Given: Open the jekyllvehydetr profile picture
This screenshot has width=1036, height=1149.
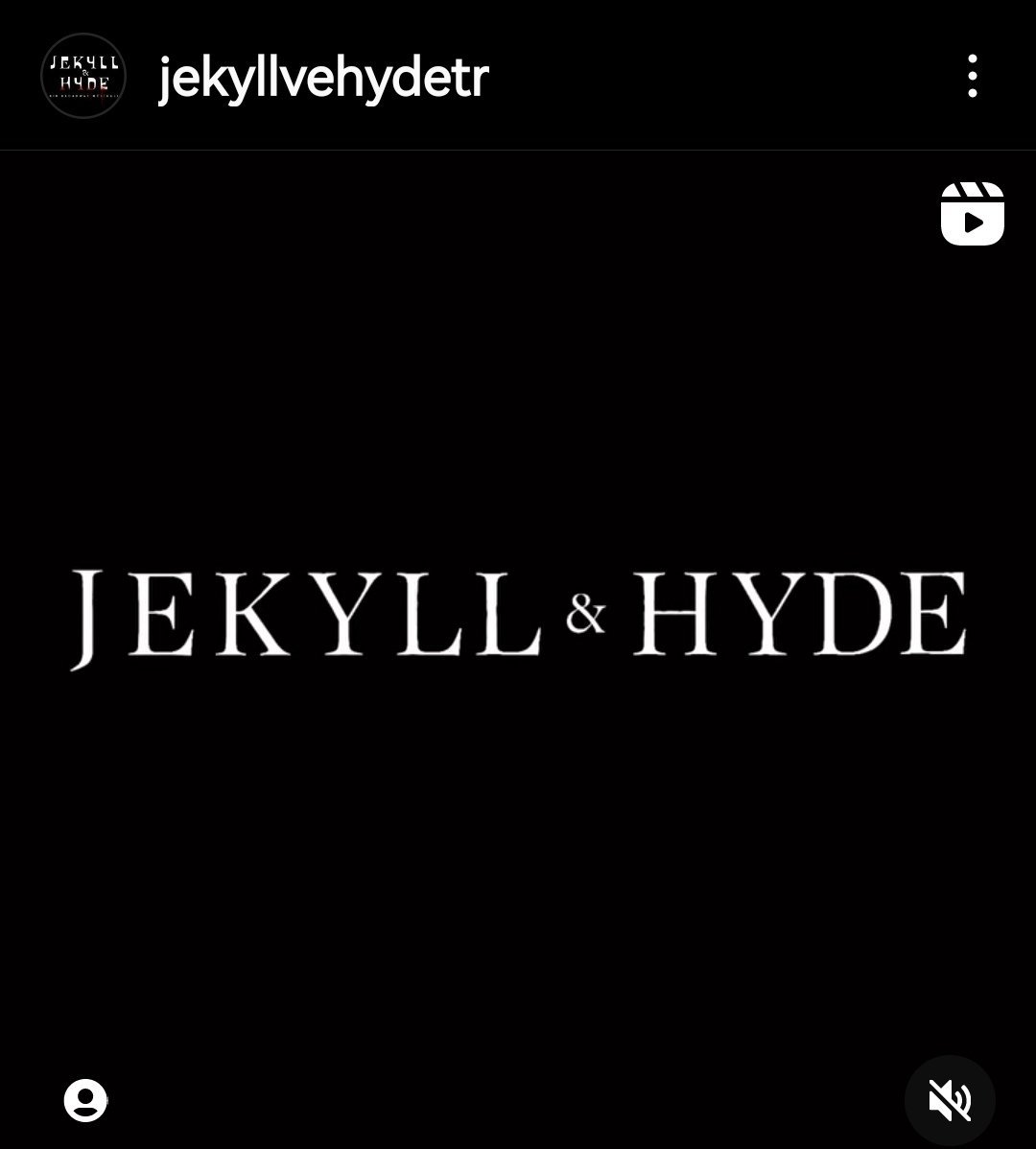Looking at the screenshot, I should 83,76.
